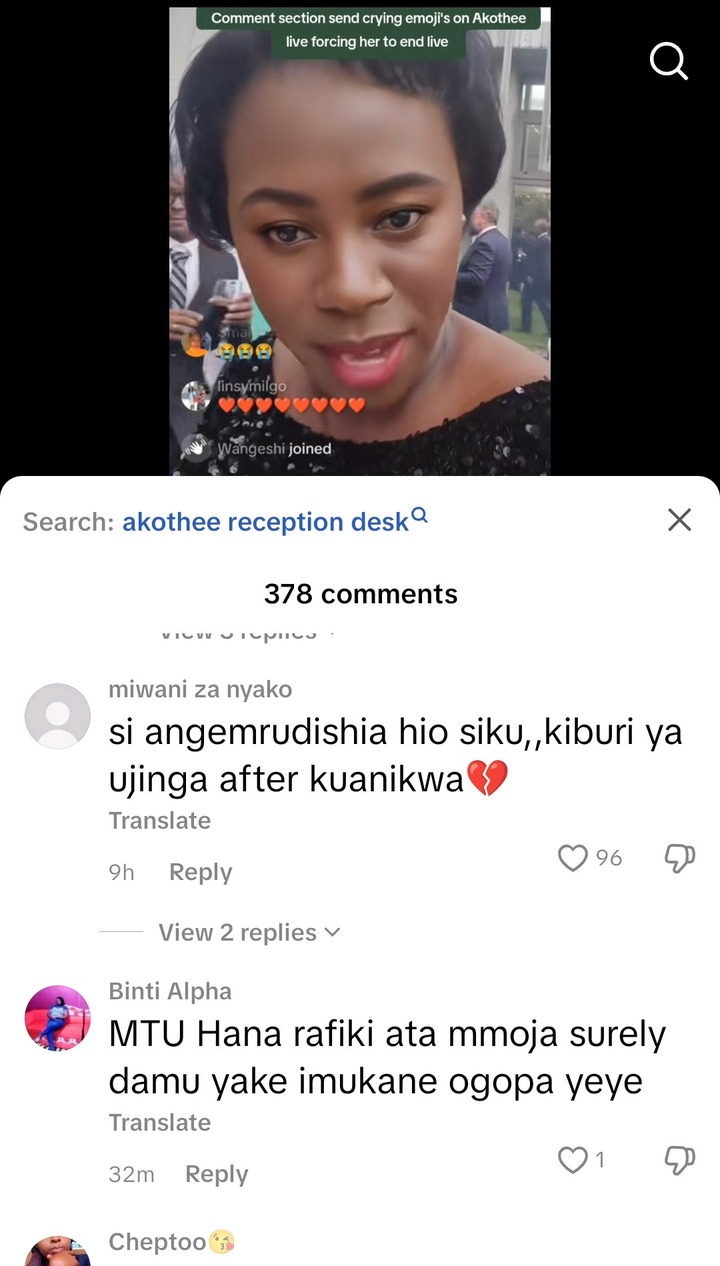Translate miwani za nyako's comment

click(x=159, y=821)
